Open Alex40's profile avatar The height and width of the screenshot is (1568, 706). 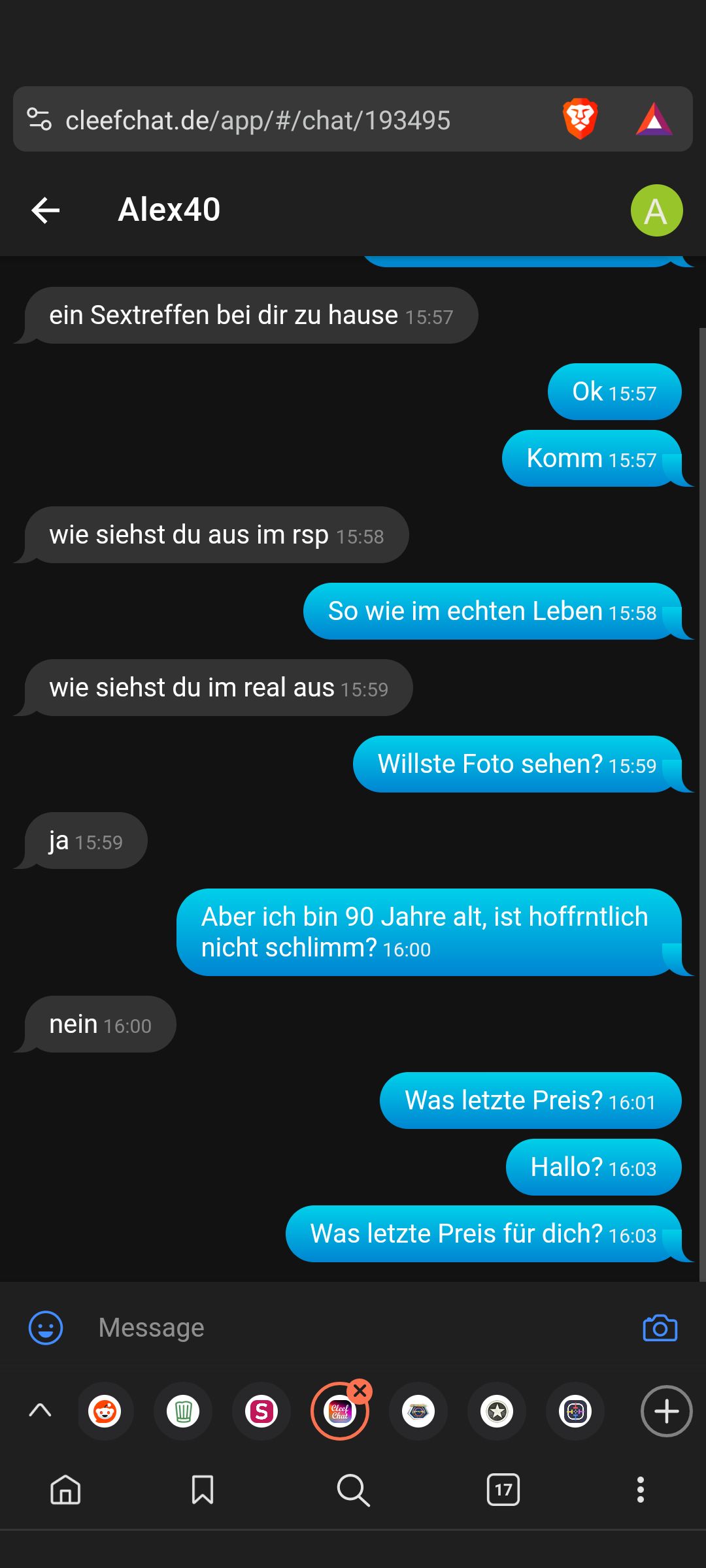click(x=656, y=210)
